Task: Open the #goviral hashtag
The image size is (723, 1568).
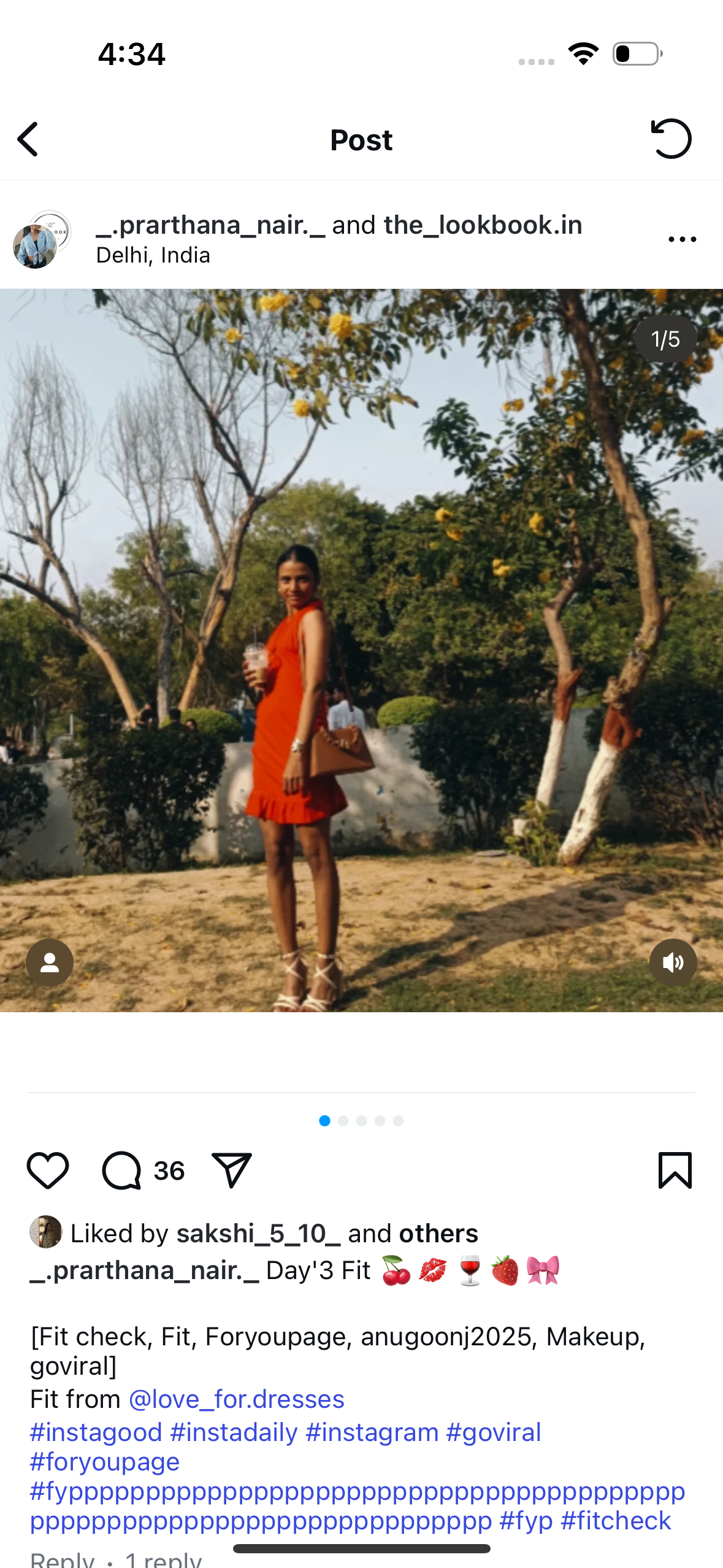Action: click(493, 1432)
